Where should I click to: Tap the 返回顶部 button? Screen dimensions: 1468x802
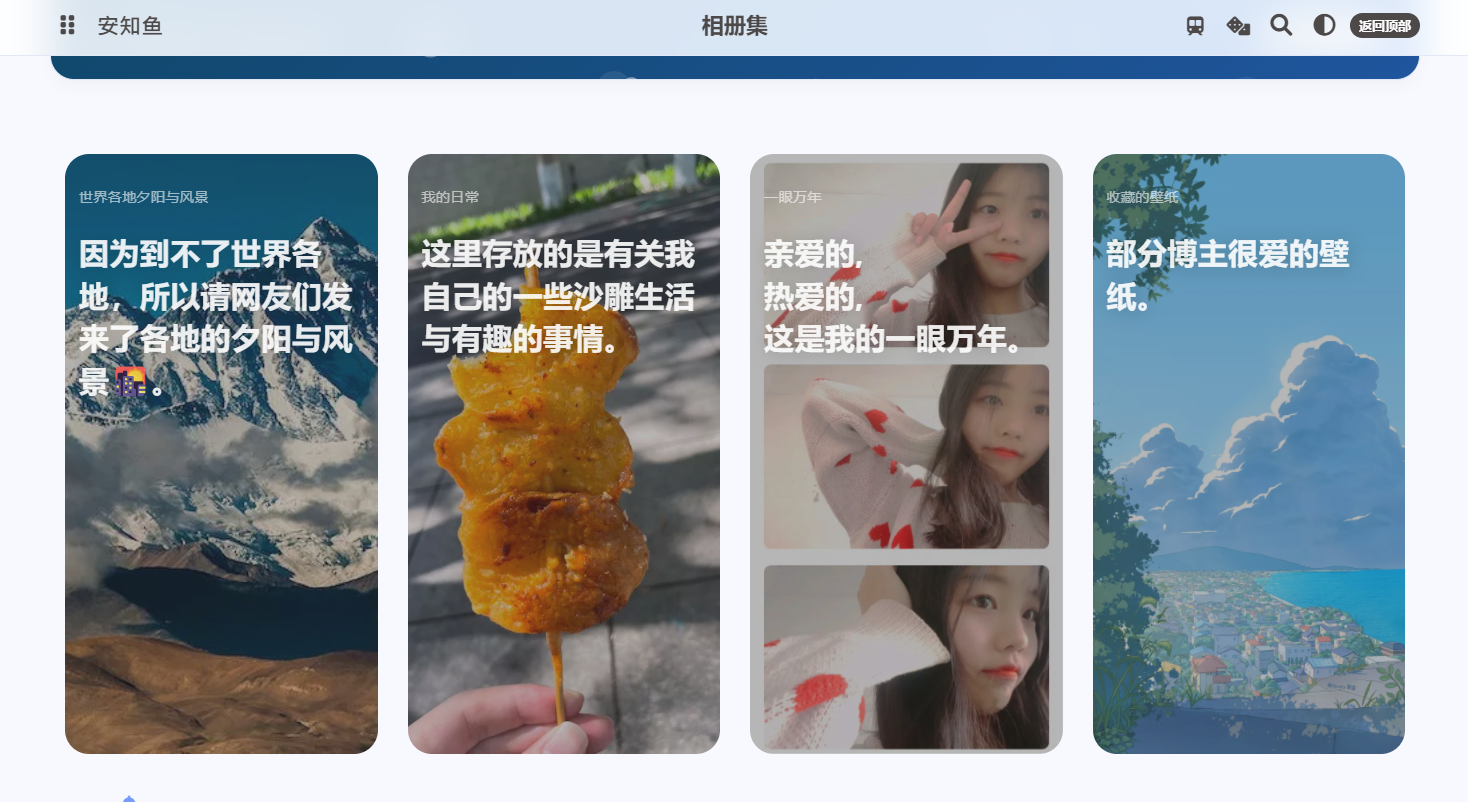coord(1384,26)
